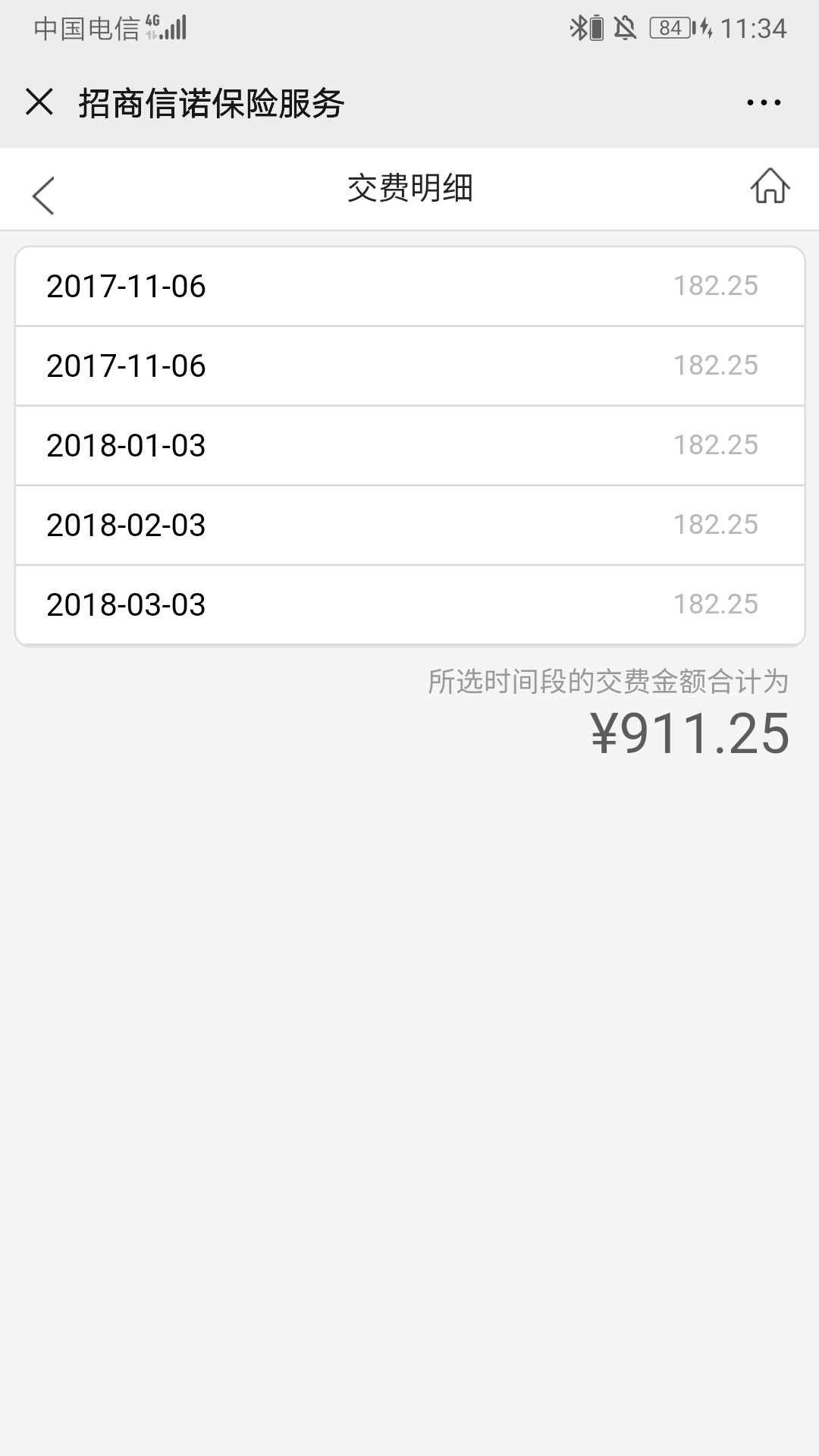Open the 2018-02-03 payment record
This screenshot has width=819, height=1456.
(409, 525)
